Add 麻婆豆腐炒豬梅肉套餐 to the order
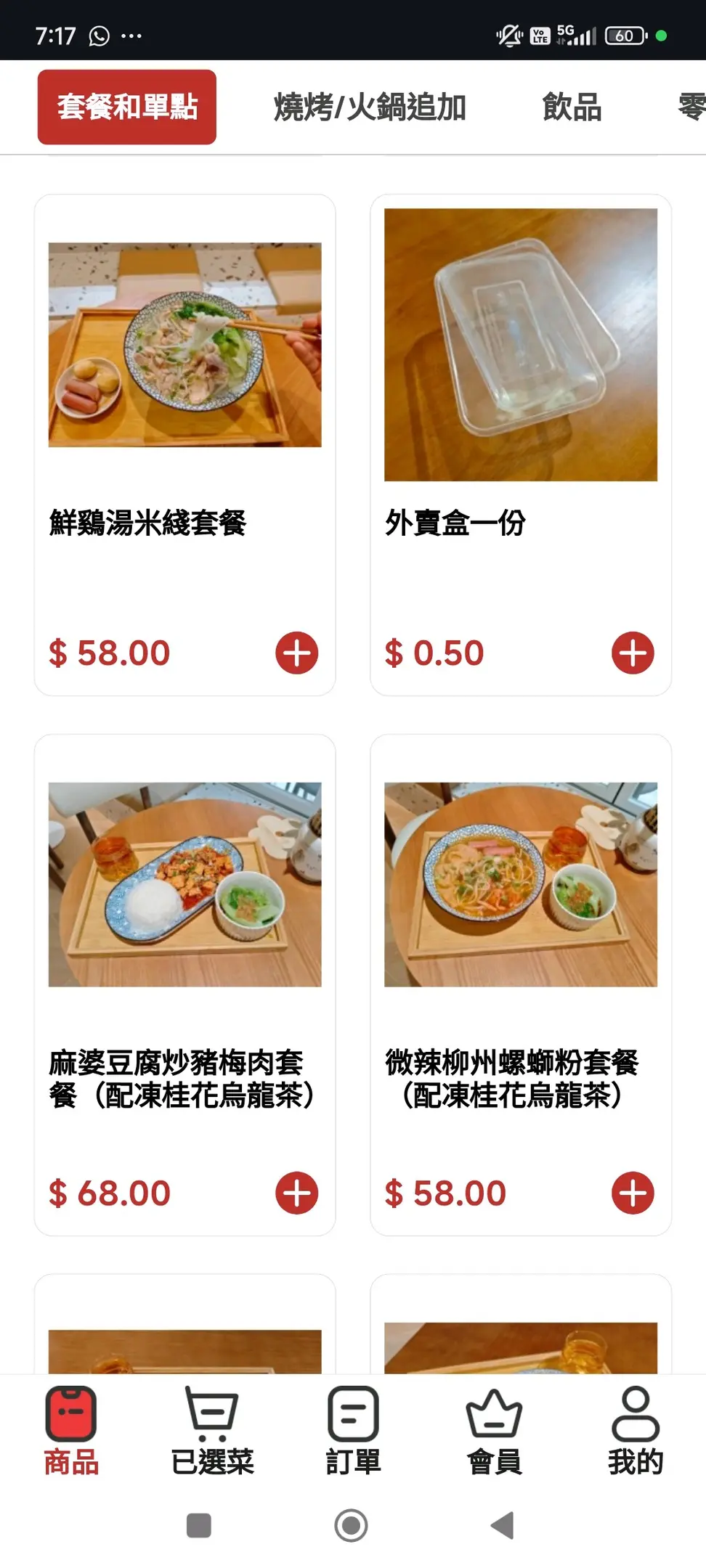This screenshot has height=1568, width=706. [x=296, y=1193]
